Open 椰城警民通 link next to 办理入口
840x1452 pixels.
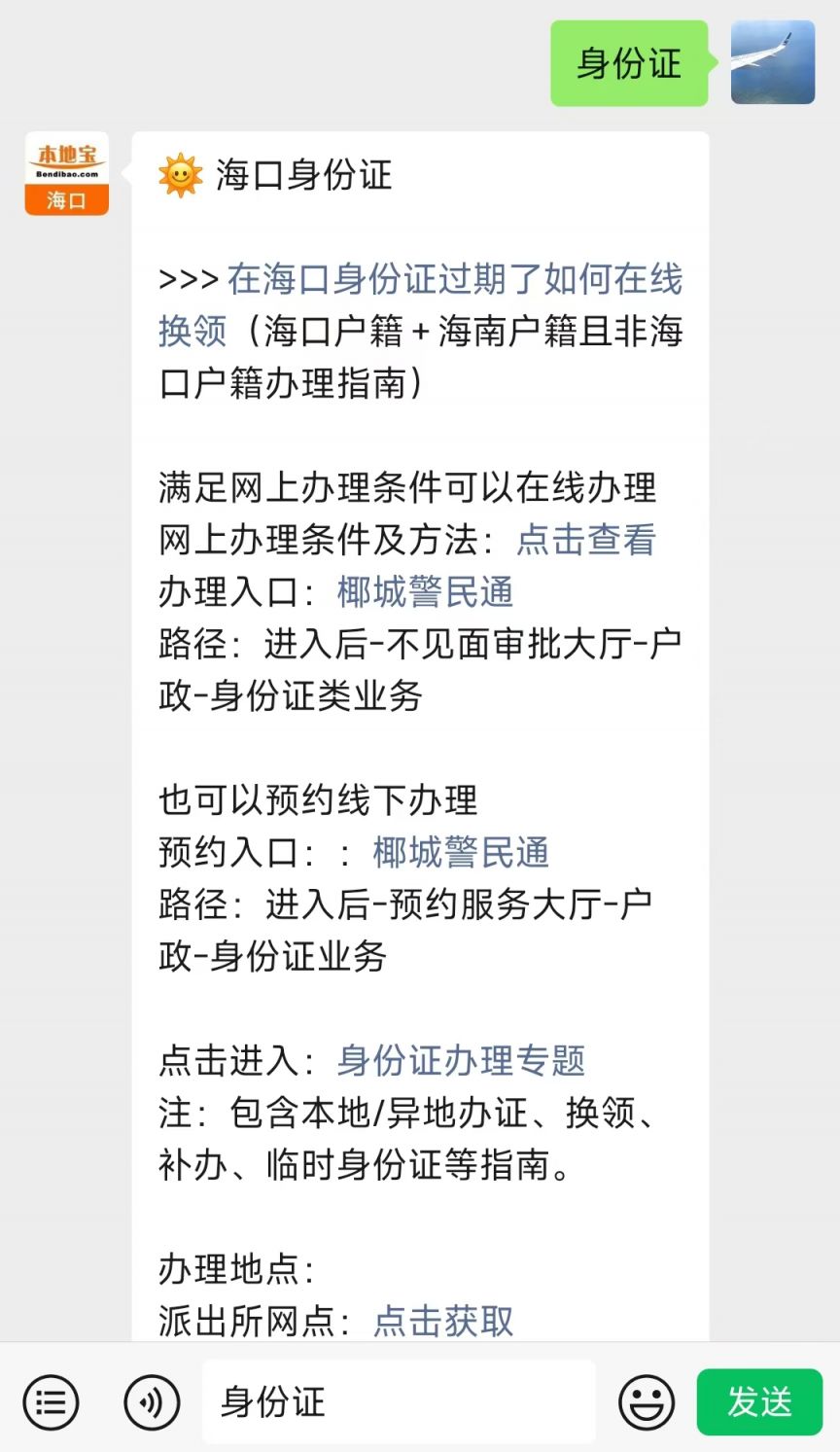coord(425,592)
